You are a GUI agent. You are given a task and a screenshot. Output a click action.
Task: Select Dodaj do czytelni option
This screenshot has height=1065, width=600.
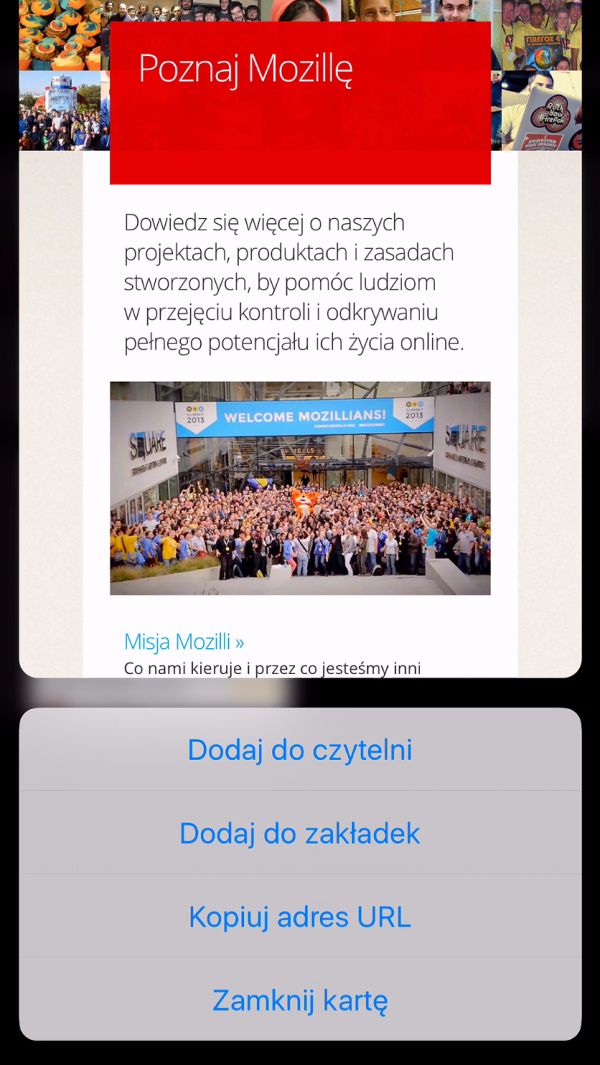(300, 749)
